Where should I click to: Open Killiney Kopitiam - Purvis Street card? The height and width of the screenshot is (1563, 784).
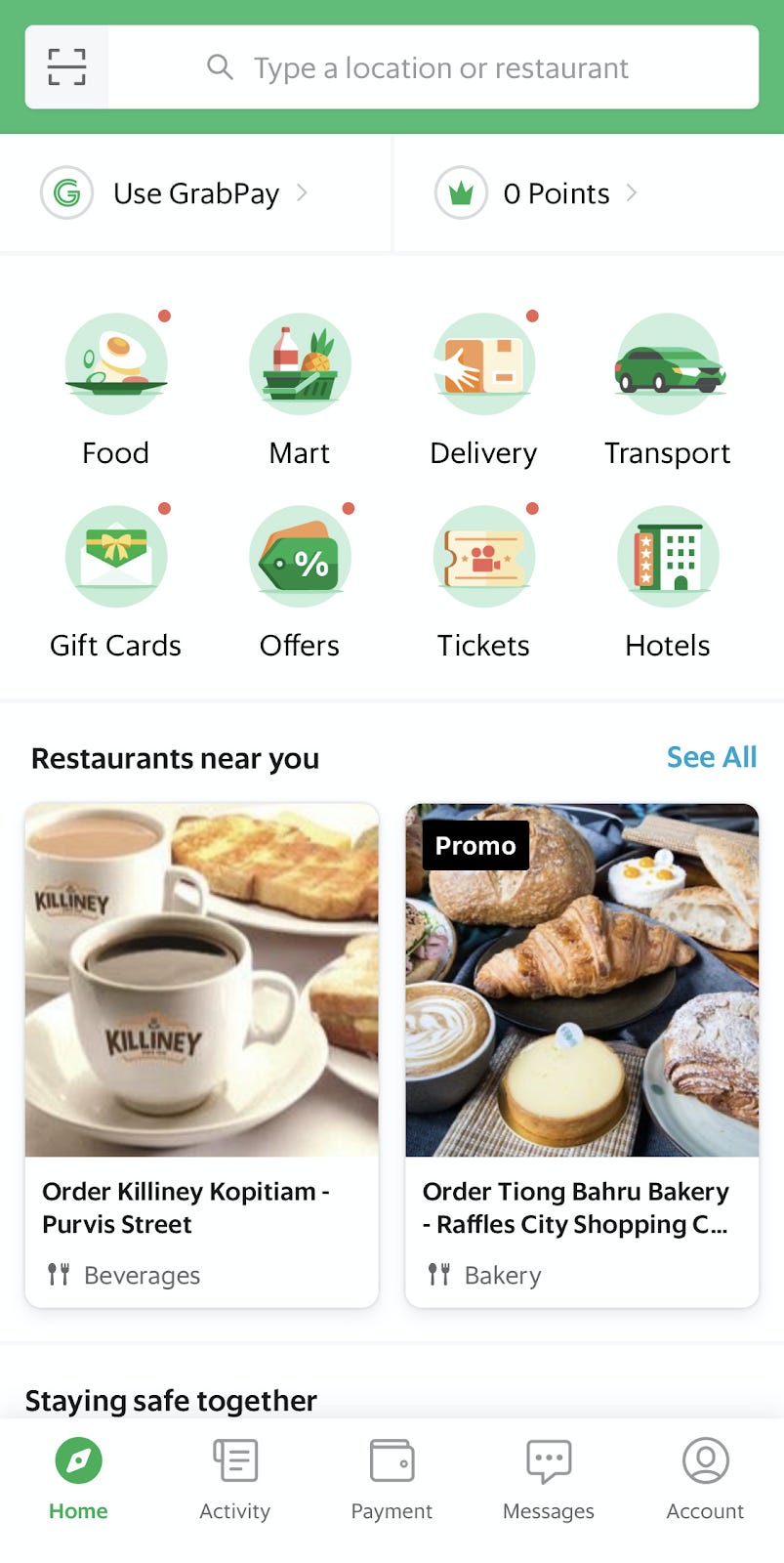tap(202, 1055)
